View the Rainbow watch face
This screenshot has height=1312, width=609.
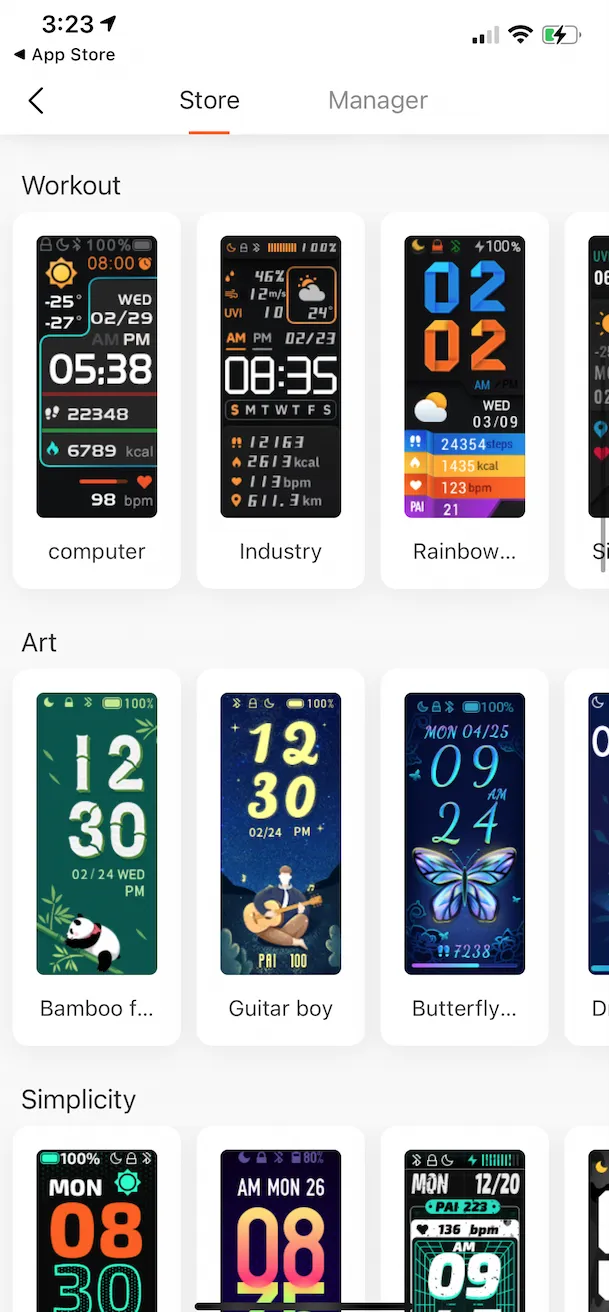464,400
